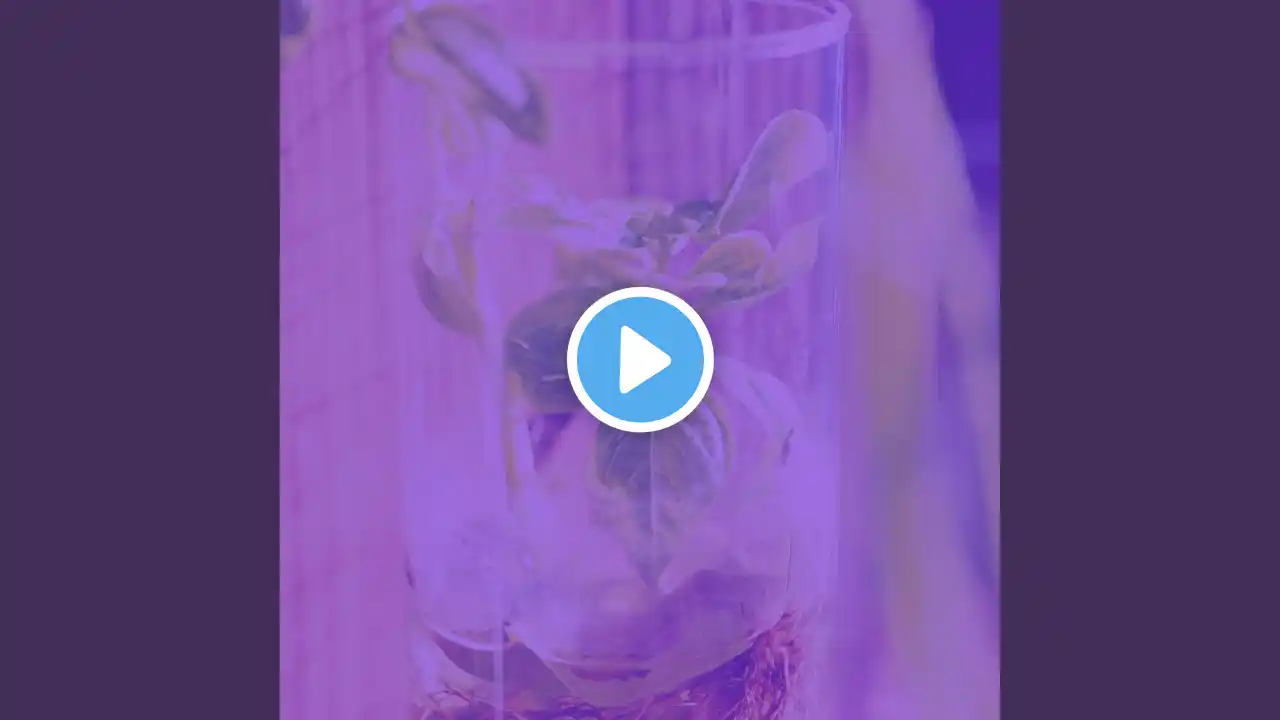Play the video
This screenshot has height=720, width=1280.
point(640,360)
